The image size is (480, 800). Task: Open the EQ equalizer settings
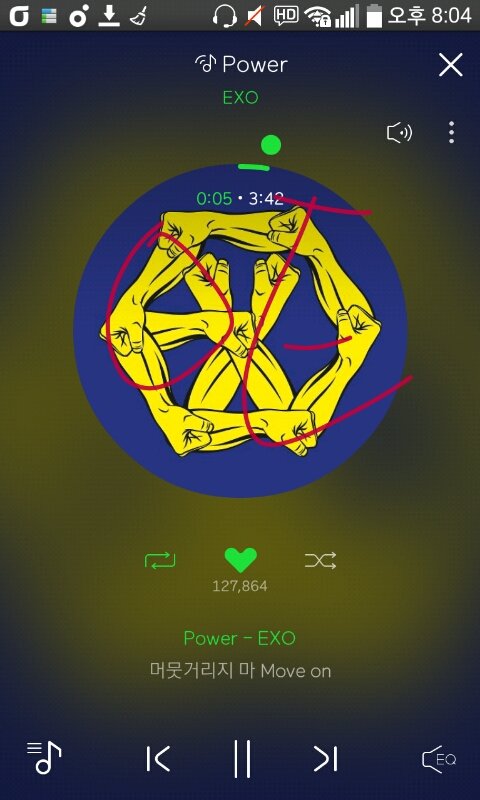(439, 759)
